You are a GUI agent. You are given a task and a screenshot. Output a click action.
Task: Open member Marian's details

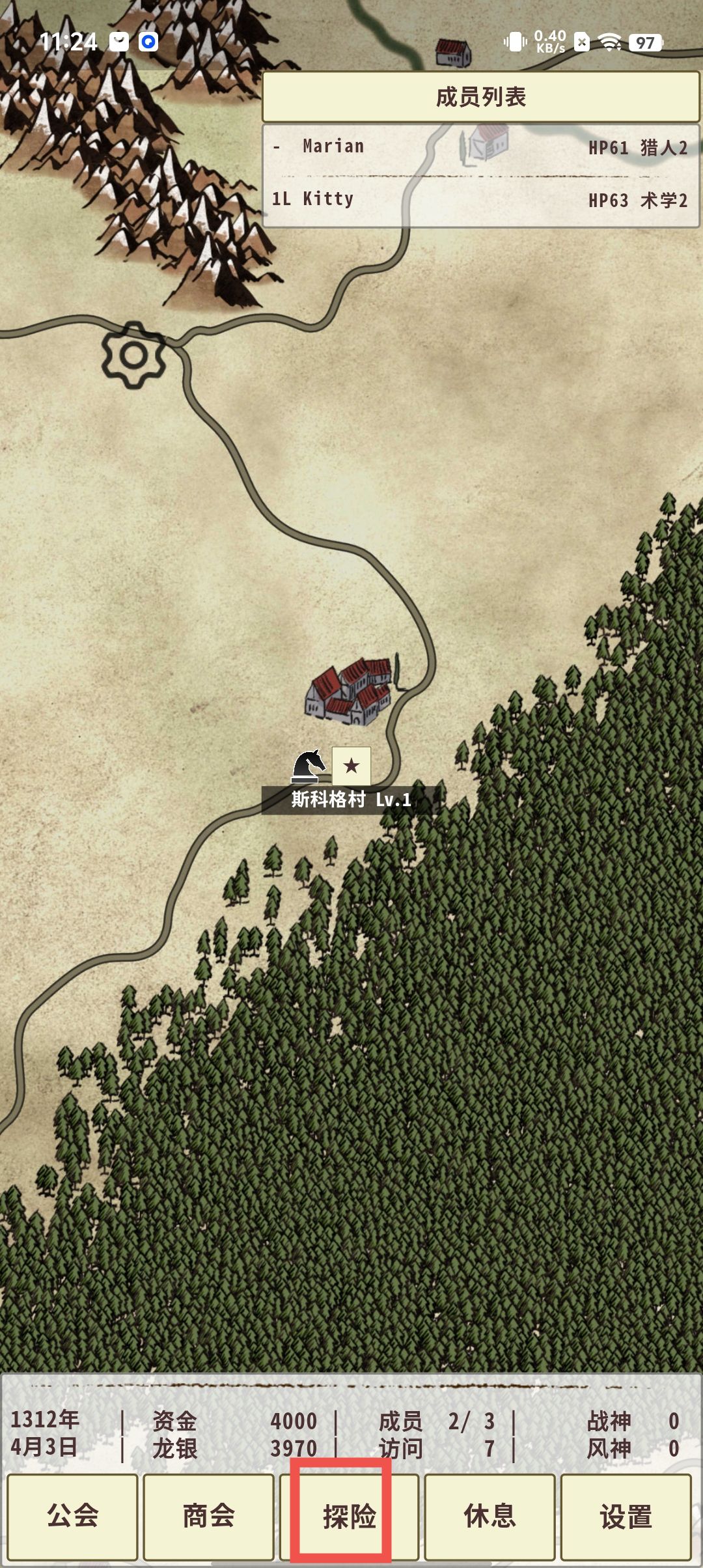(480, 148)
